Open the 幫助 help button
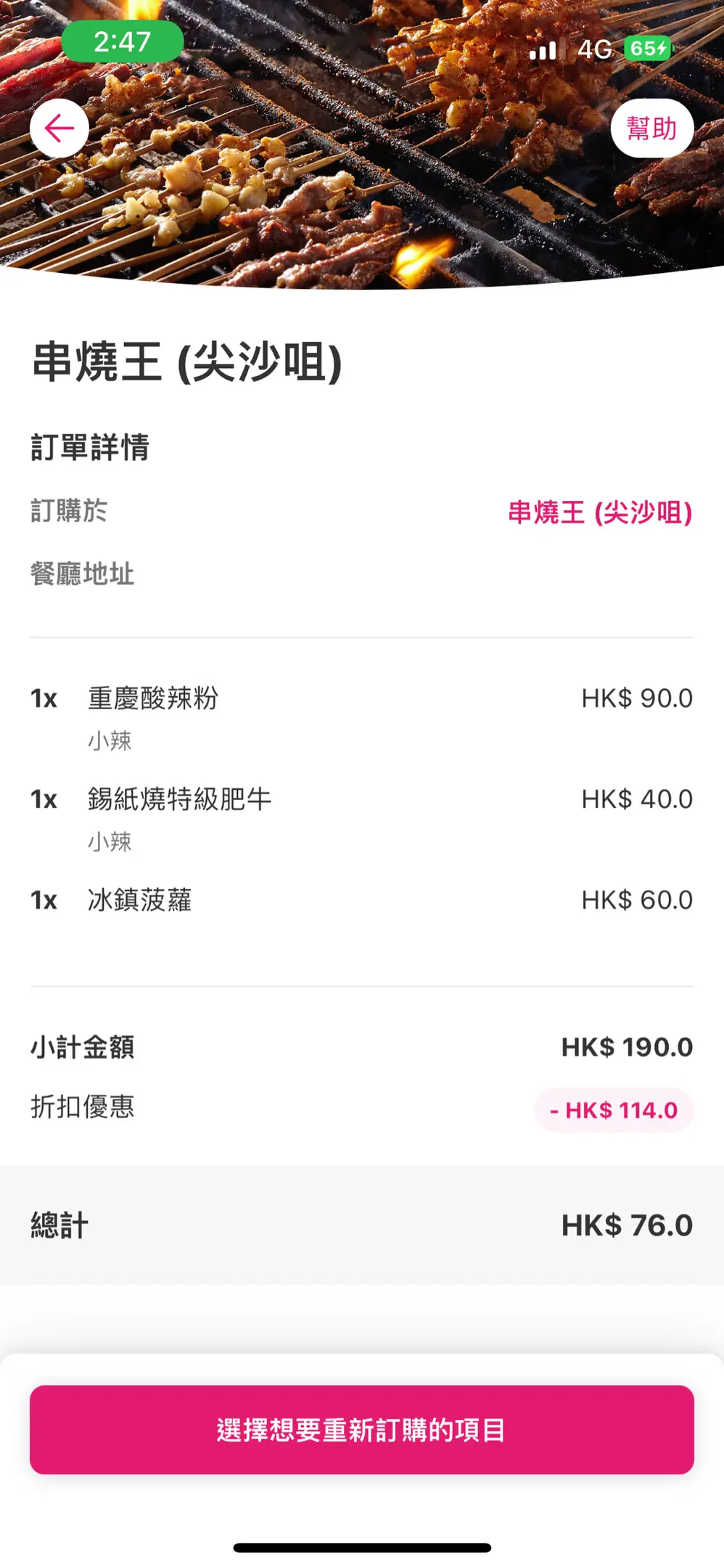 coord(651,128)
